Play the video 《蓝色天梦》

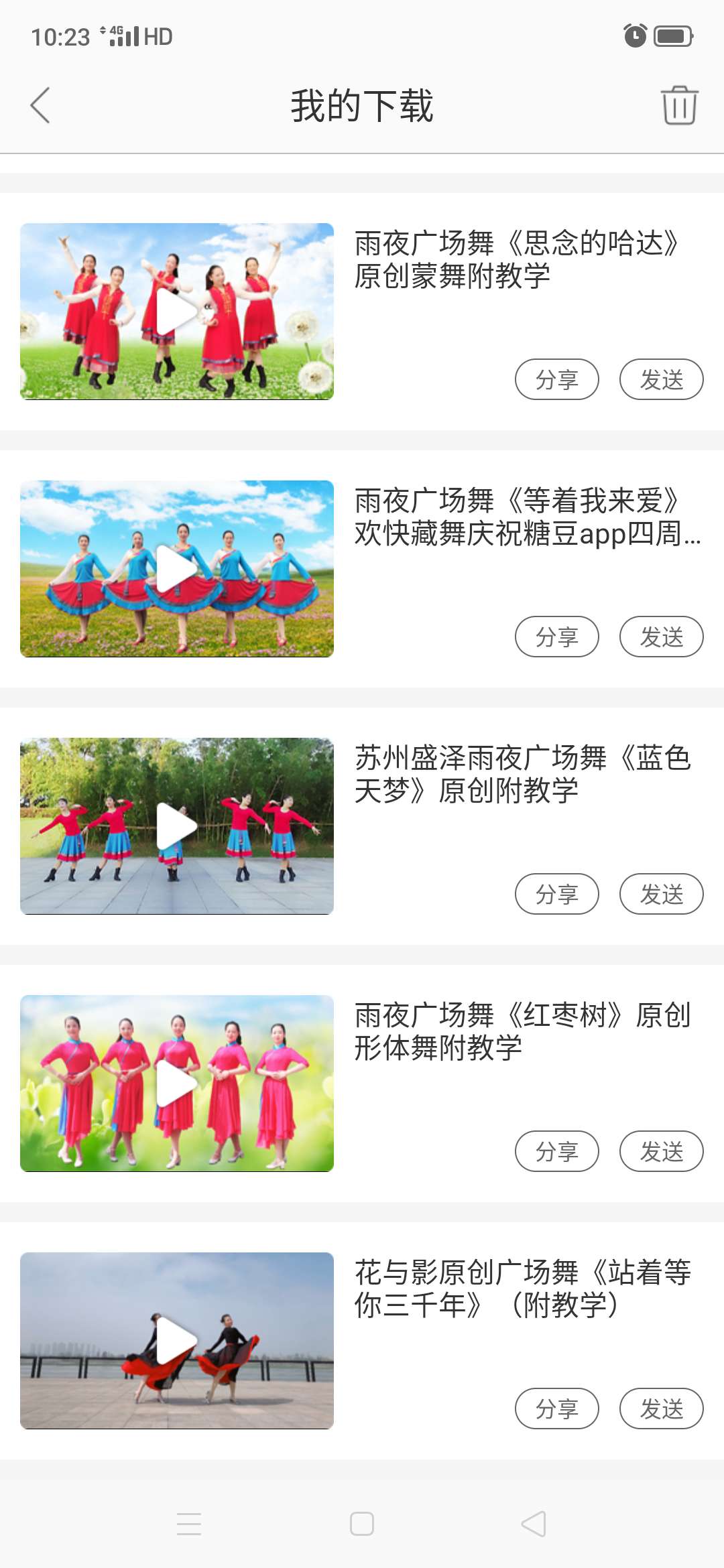tap(176, 826)
